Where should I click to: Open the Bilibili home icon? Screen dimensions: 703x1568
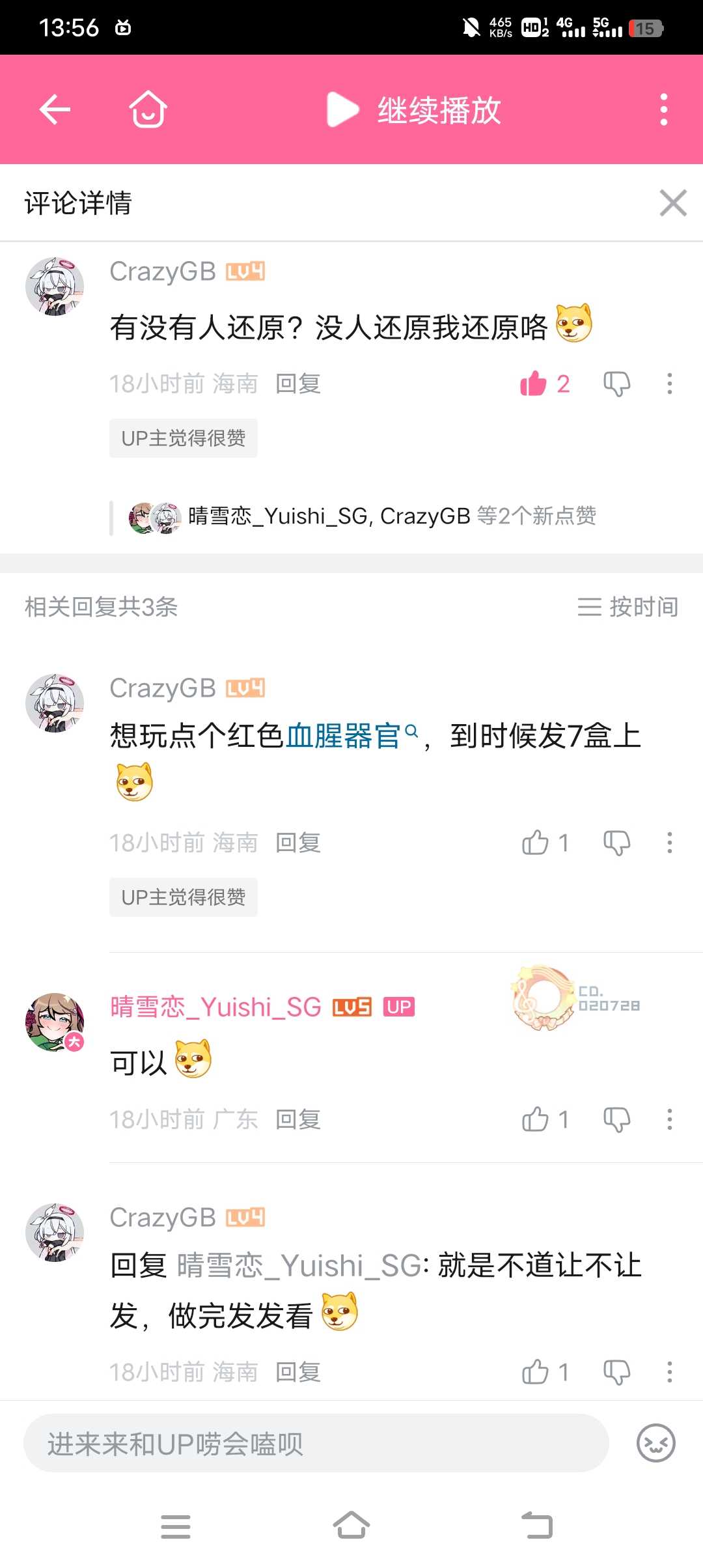(148, 109)
